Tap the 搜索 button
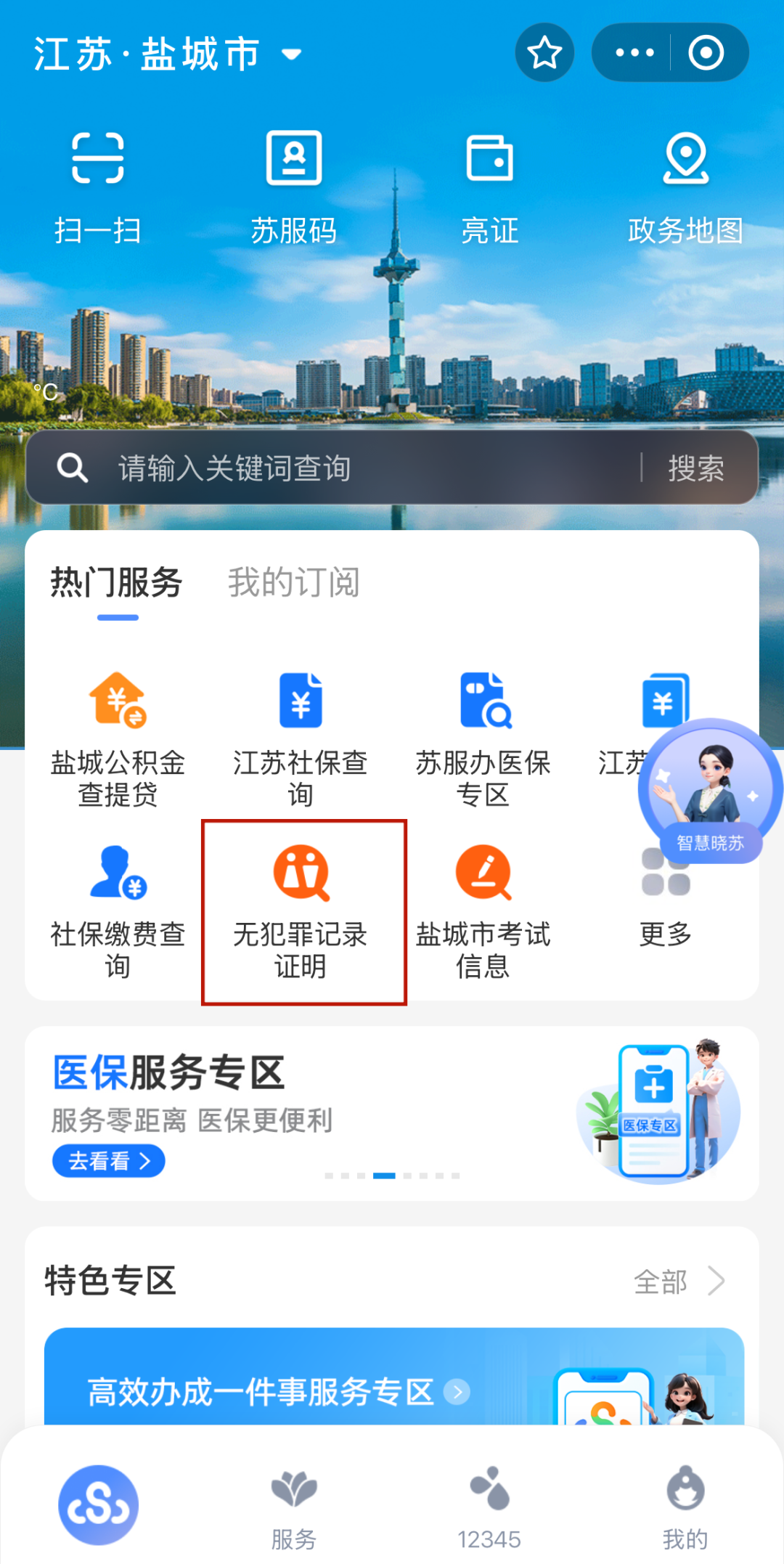The height and width of the screenshot is (1564, 784). [x=696, y=468]
